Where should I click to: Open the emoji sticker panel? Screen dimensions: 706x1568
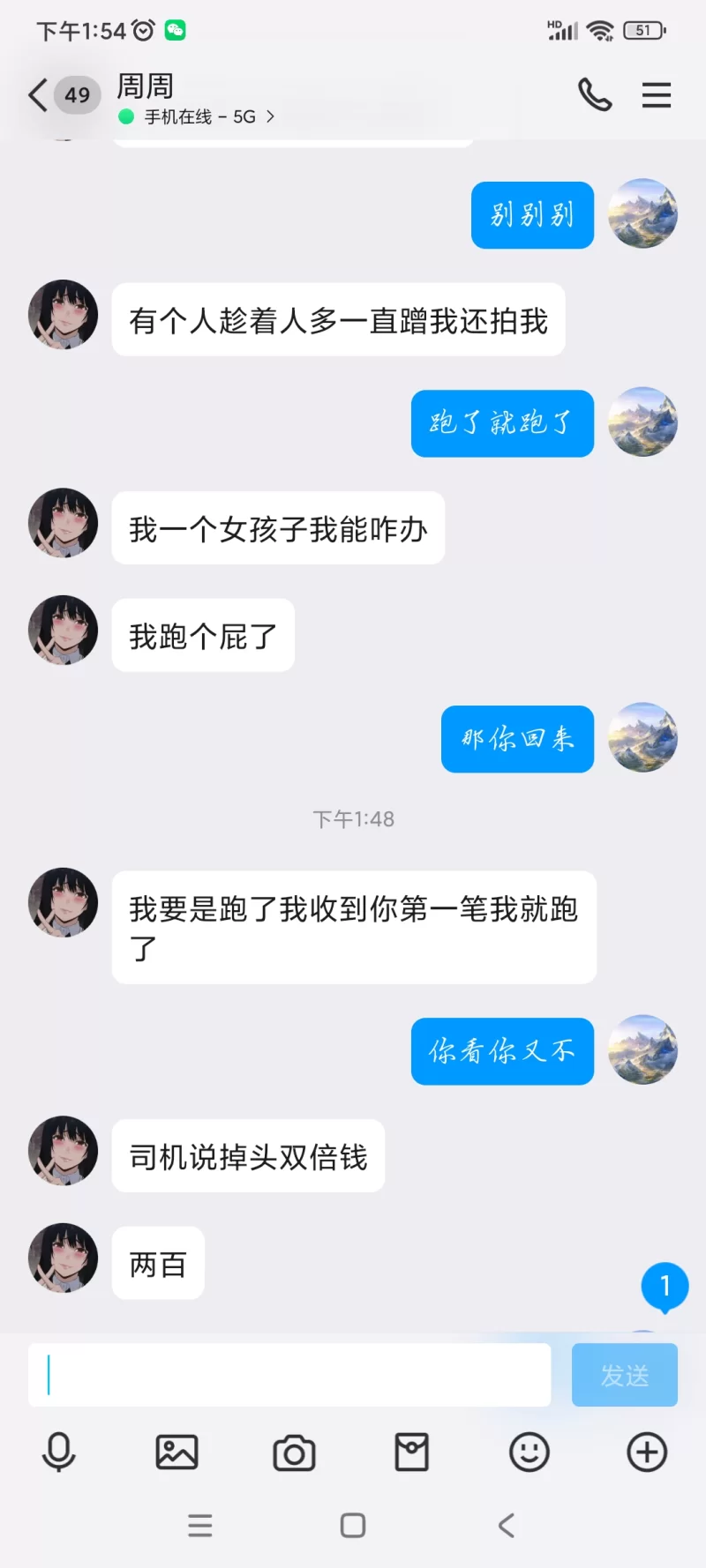pos(529,1452)
